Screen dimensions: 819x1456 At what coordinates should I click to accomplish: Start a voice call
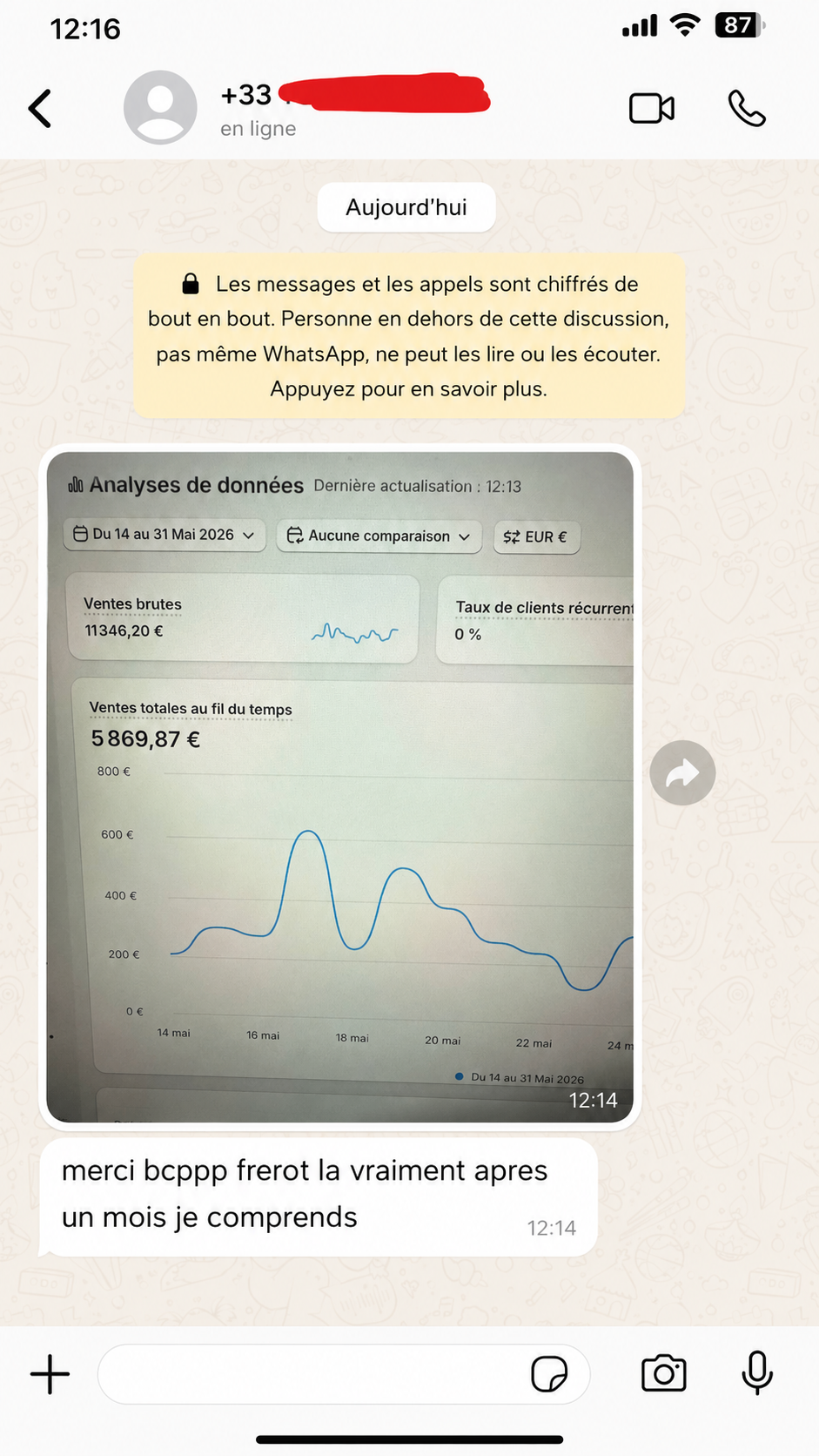point(747,109)
